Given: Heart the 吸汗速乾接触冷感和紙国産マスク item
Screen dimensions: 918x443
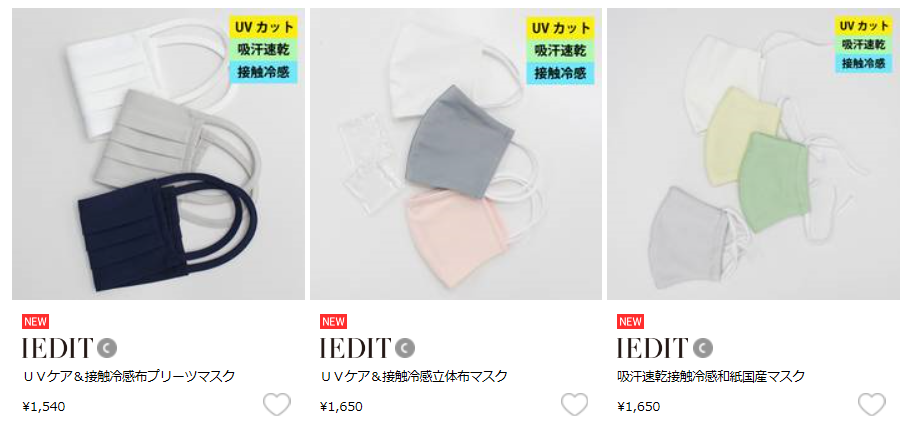Looking at the screenshot, I should click(872, 405).
